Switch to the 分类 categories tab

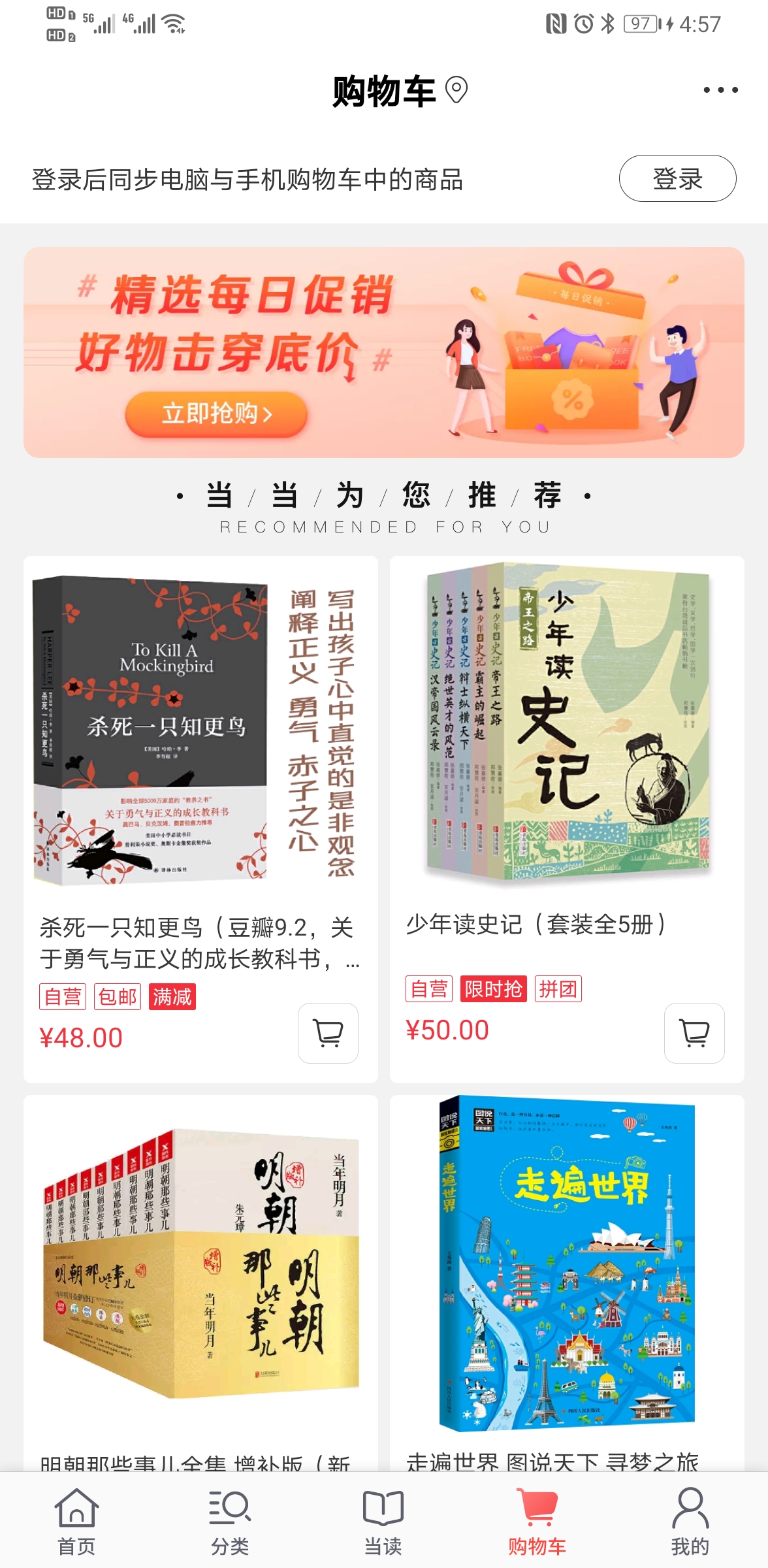point(230,1521)
